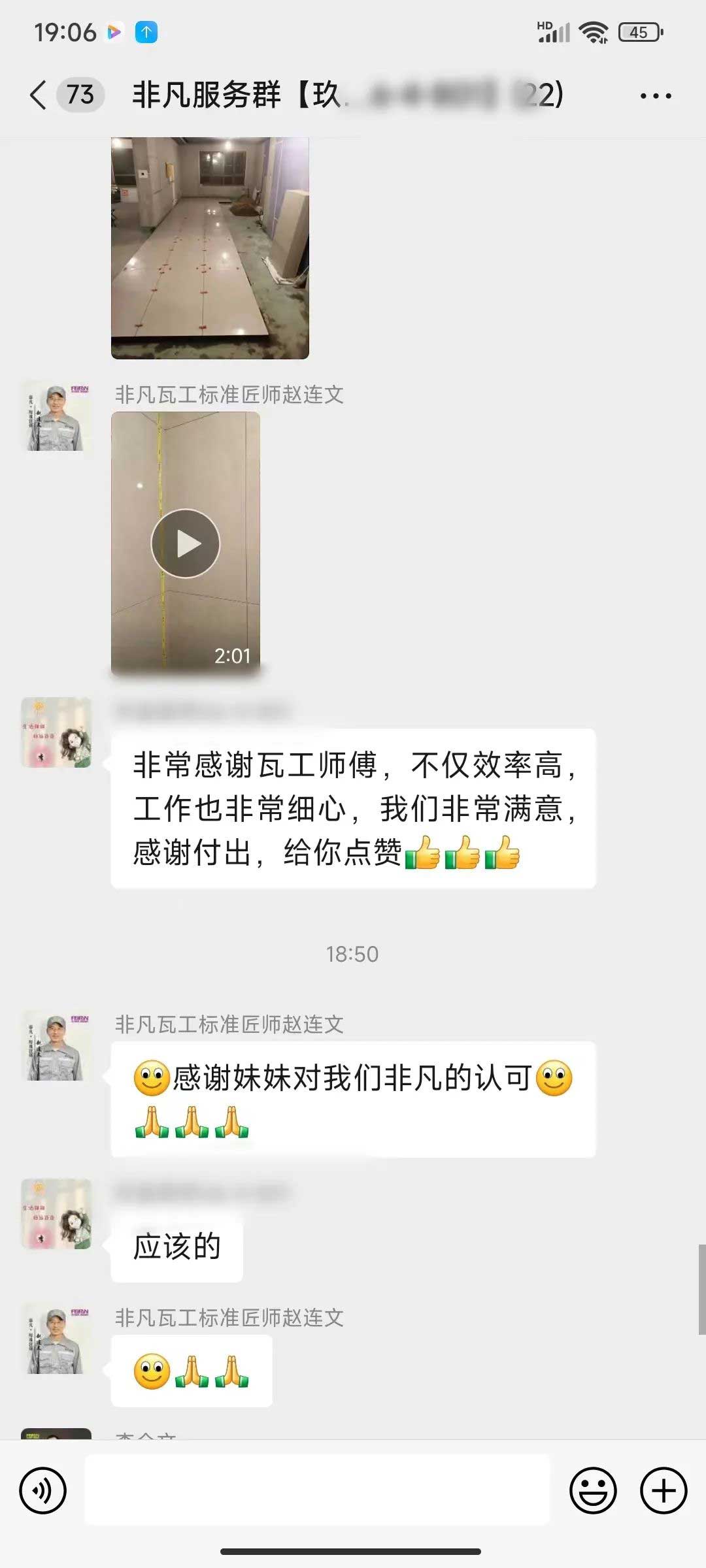Play the 2:01 tile video
The width and height of the screenshot is (706, 1568).
pyautogui.click(x=186, y=544)
